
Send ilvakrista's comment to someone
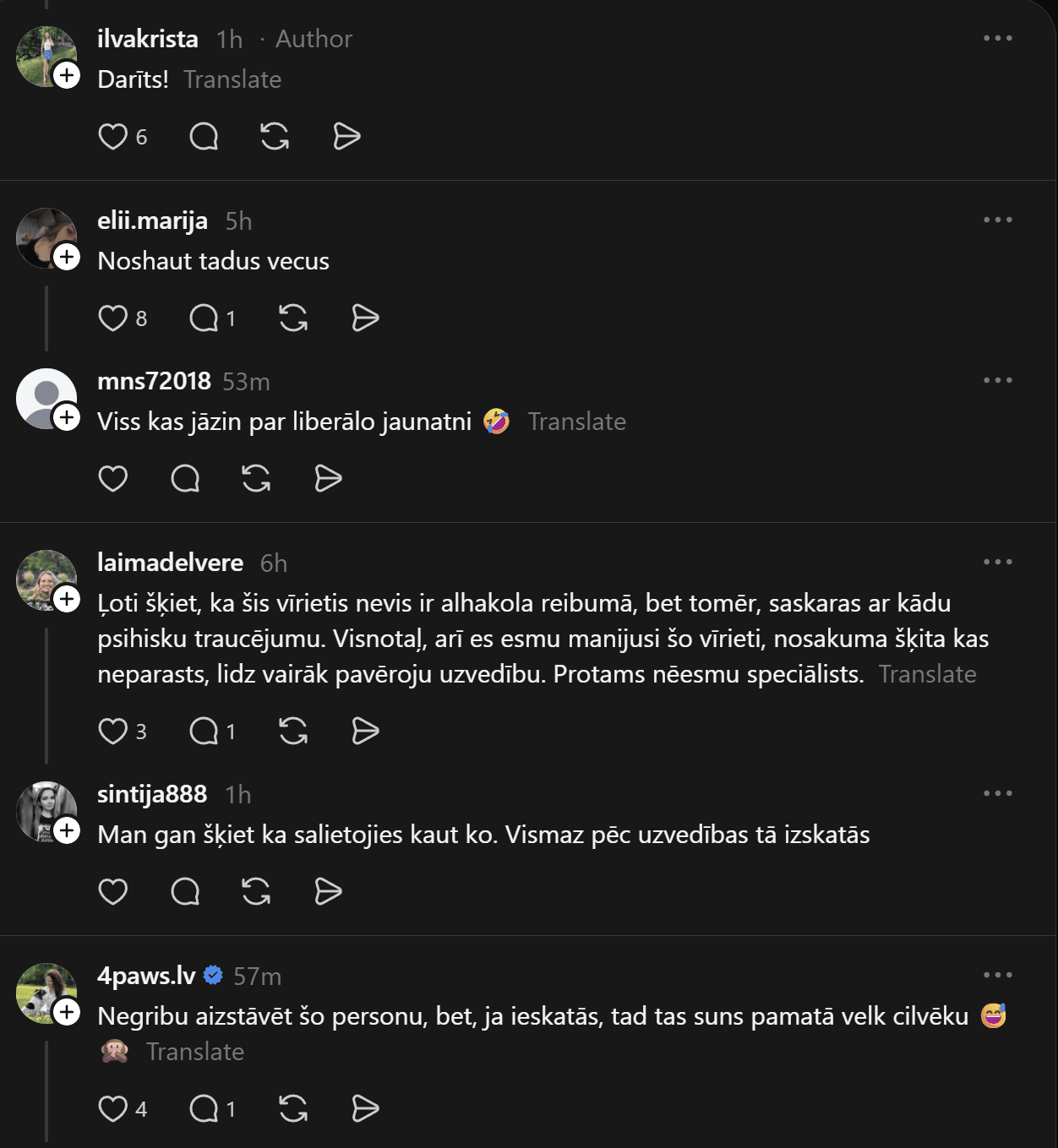346,137
